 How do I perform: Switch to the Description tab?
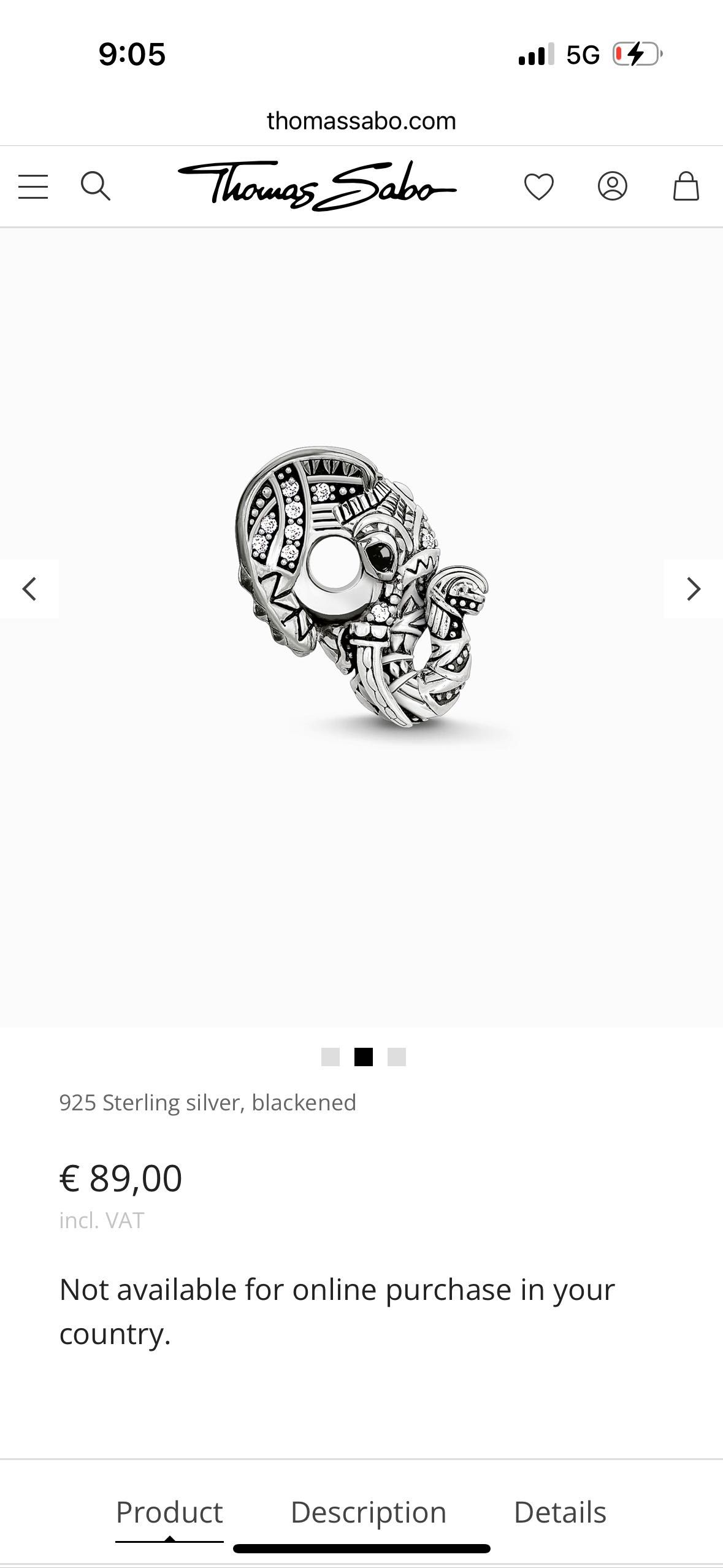[368, 1512]
